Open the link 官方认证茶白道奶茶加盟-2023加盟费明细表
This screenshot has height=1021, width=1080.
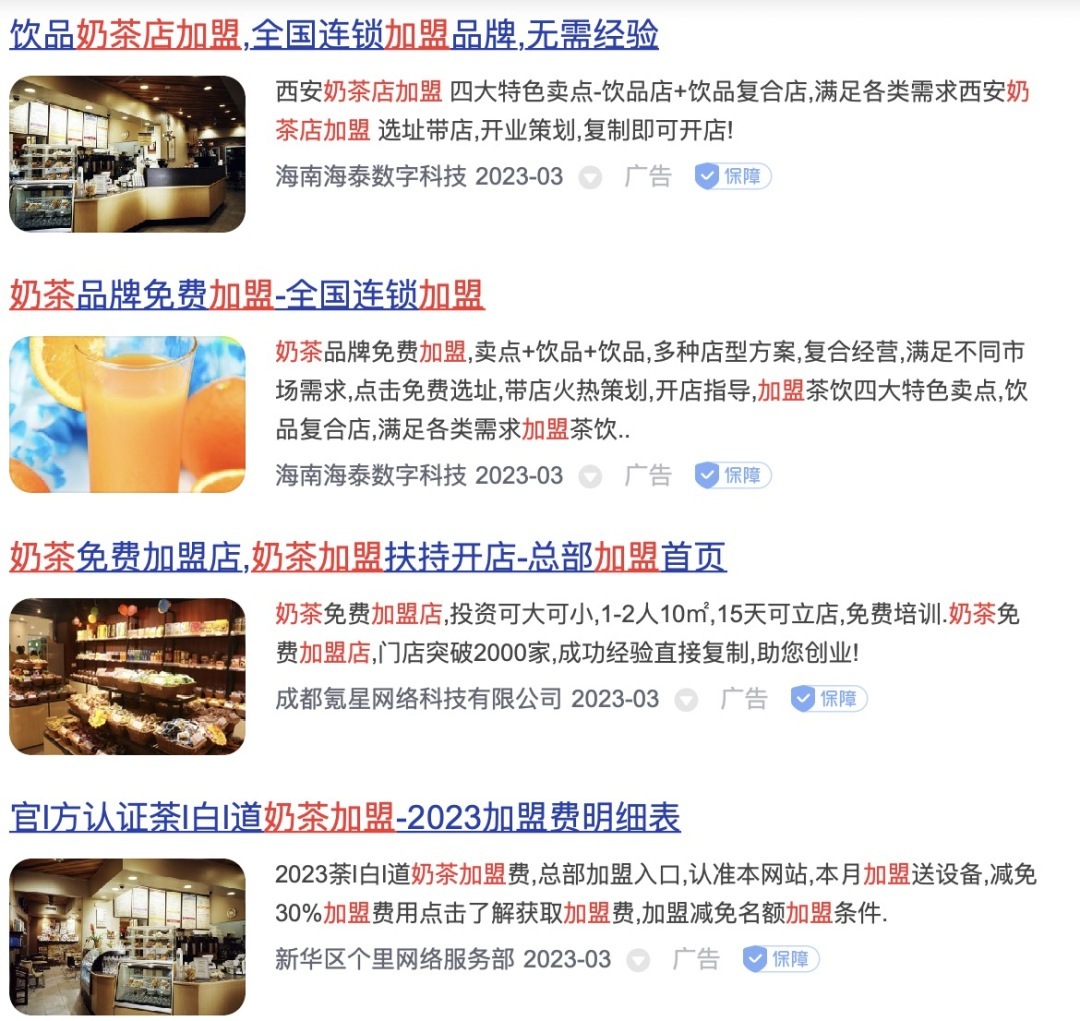[345, 818]
